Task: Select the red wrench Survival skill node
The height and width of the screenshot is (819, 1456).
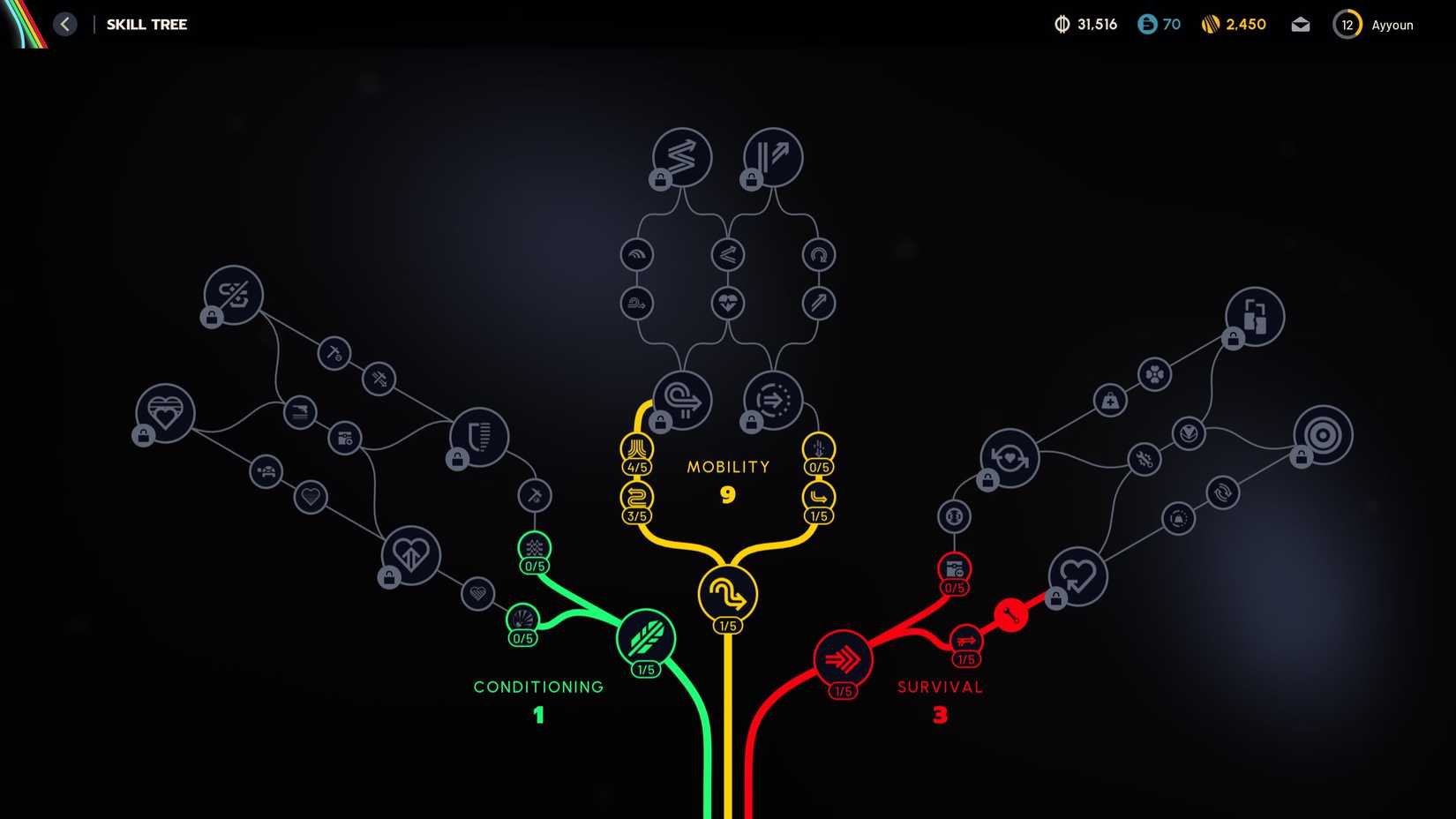Action: 1010,614
